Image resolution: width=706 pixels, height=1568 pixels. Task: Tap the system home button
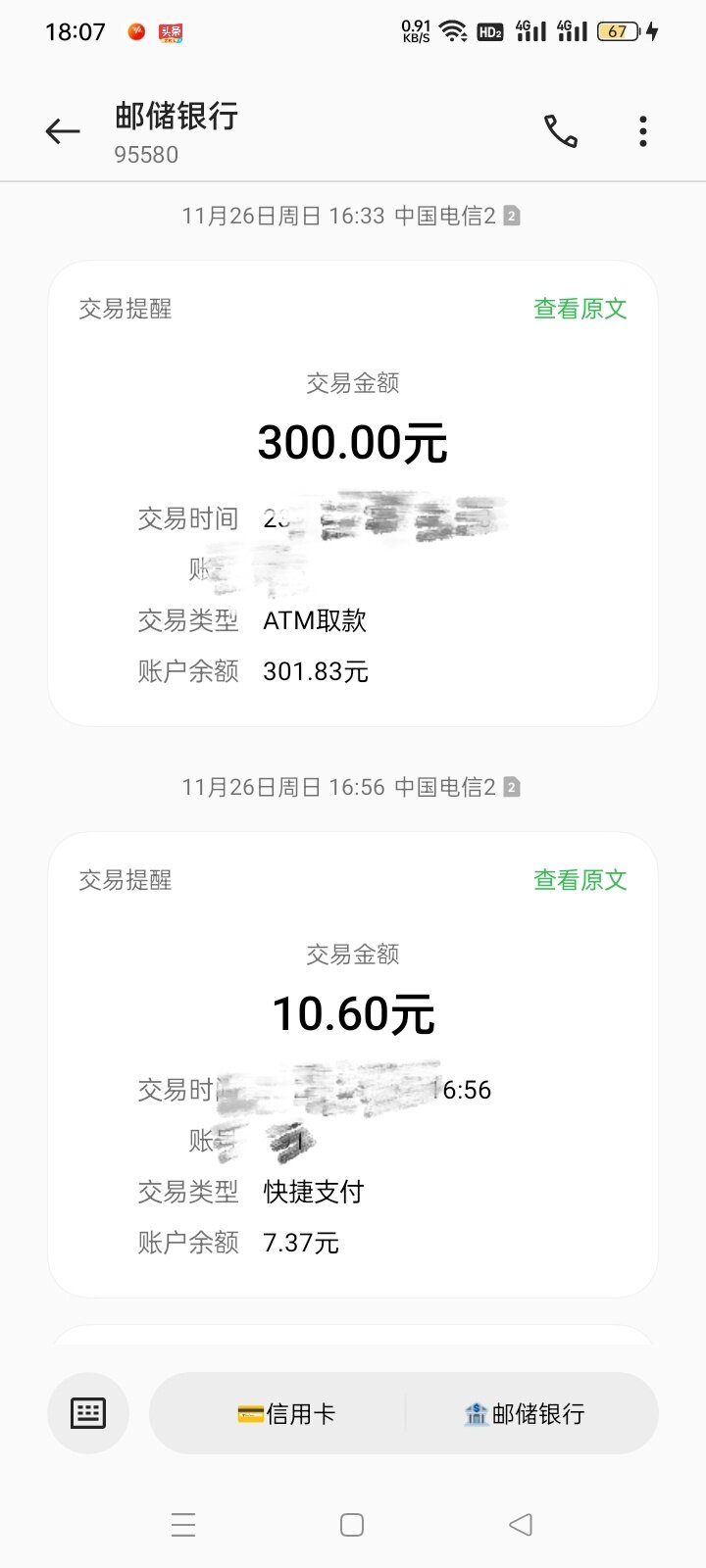pos(352,1525)
